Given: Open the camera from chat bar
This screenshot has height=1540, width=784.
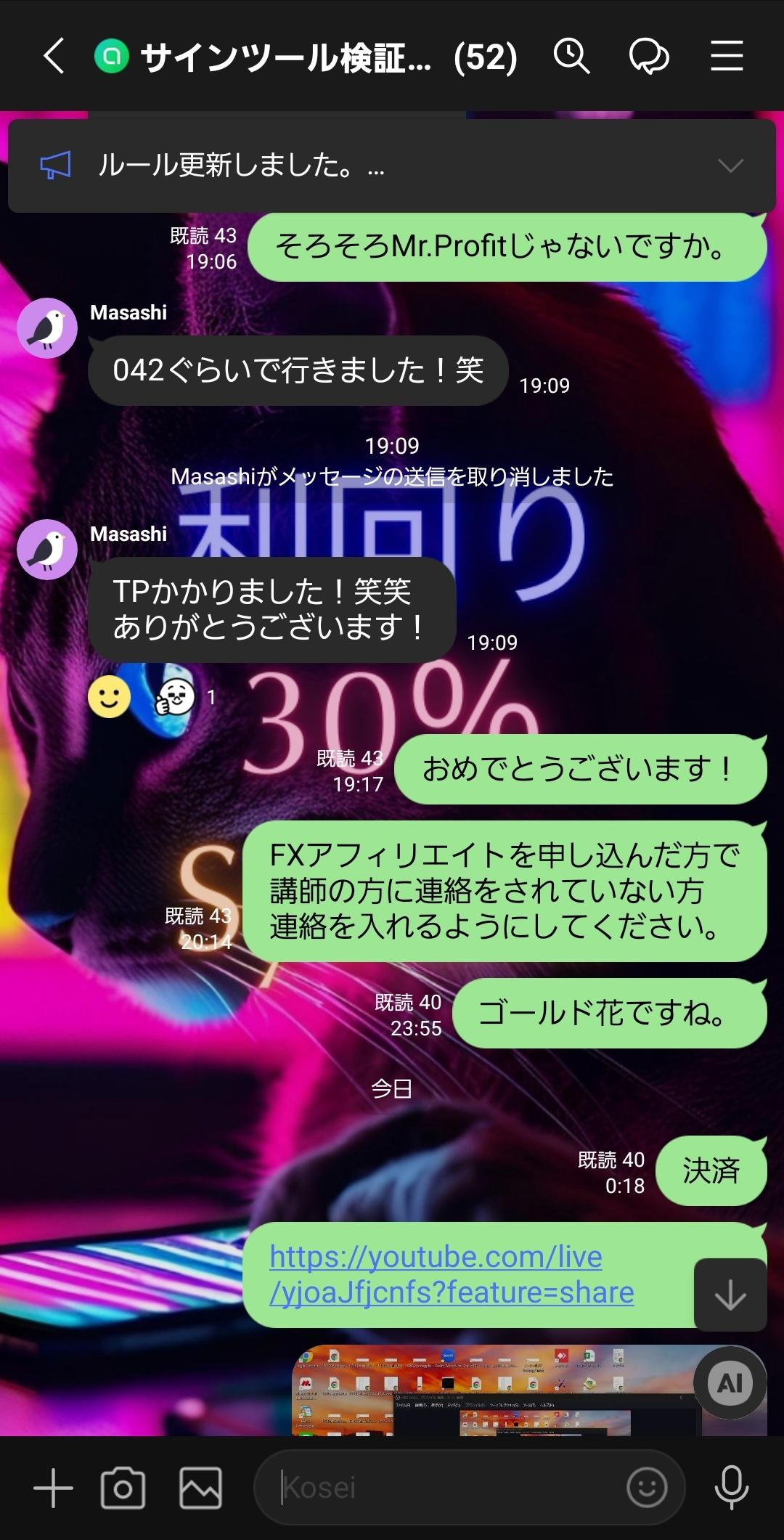Looking at the screenshot, I should pyautogui.click(x=123, y=1488).
